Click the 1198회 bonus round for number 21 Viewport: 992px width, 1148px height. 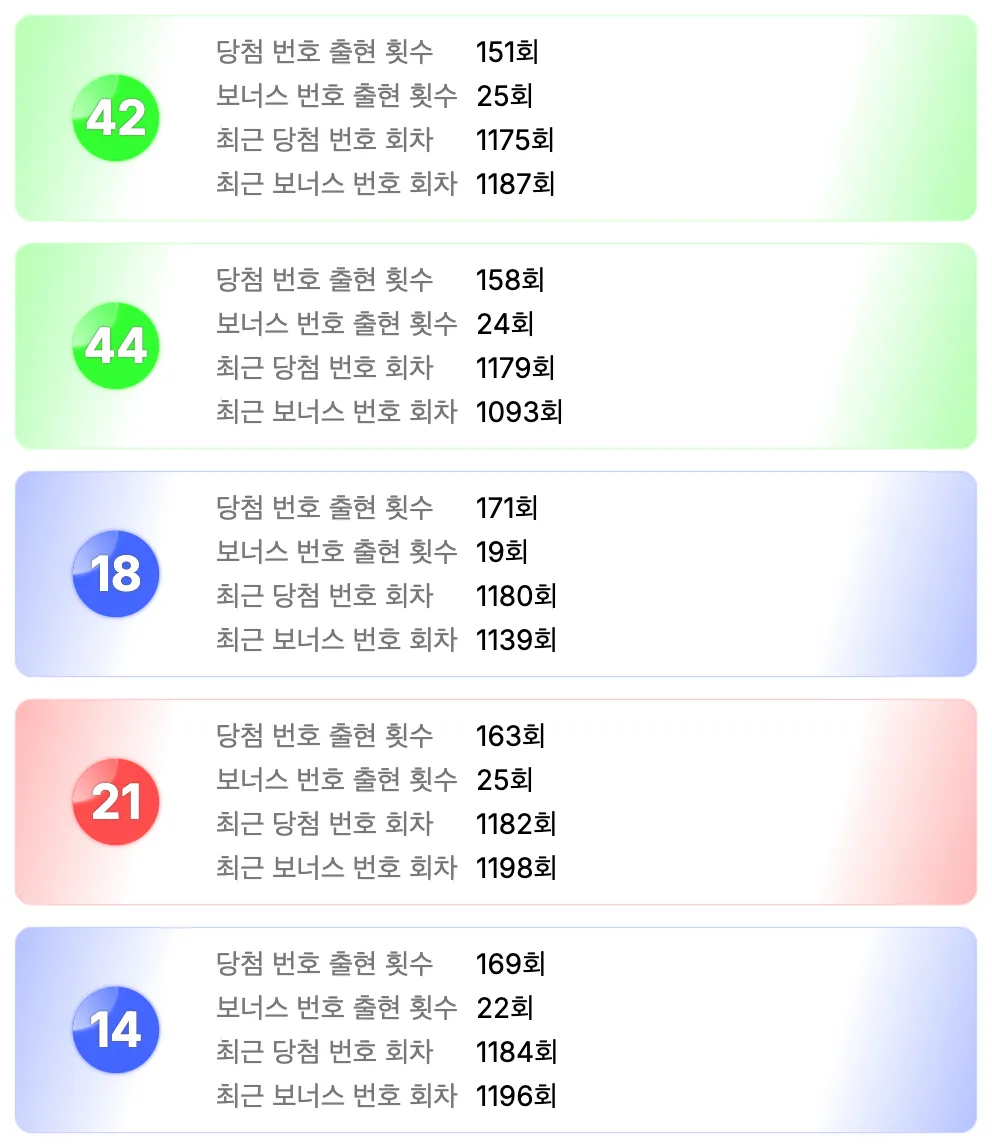(514, 868)
